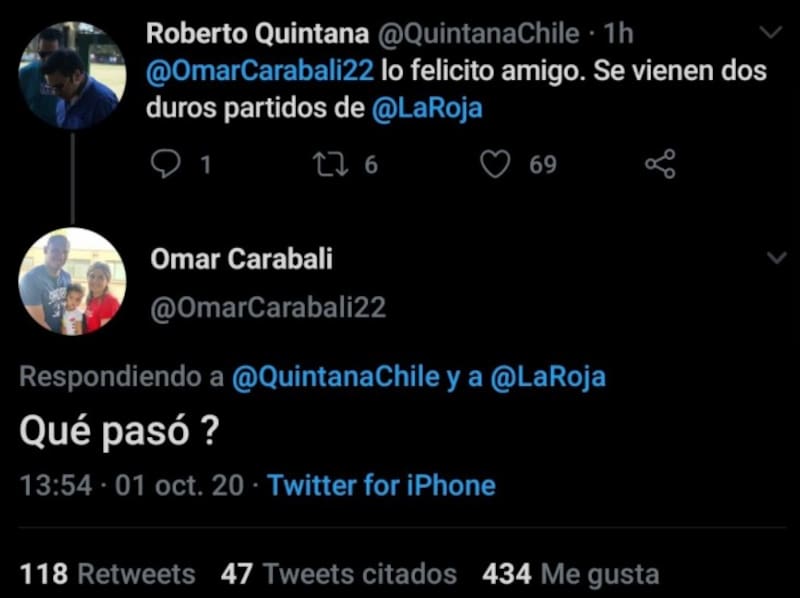
Task: Open @LaRoja in the Respondiendo line
Action: point(548,377)
